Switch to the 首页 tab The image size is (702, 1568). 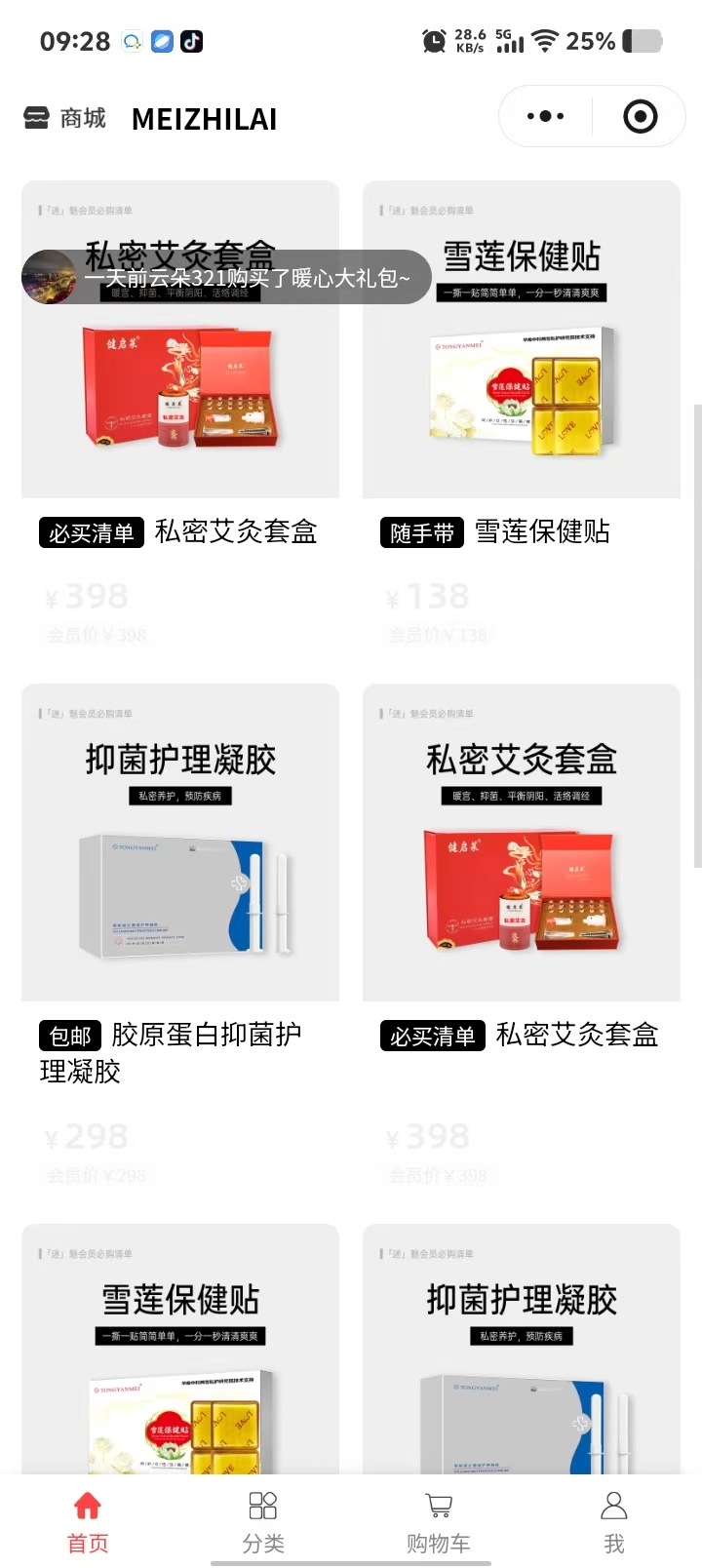(88, 1521)
